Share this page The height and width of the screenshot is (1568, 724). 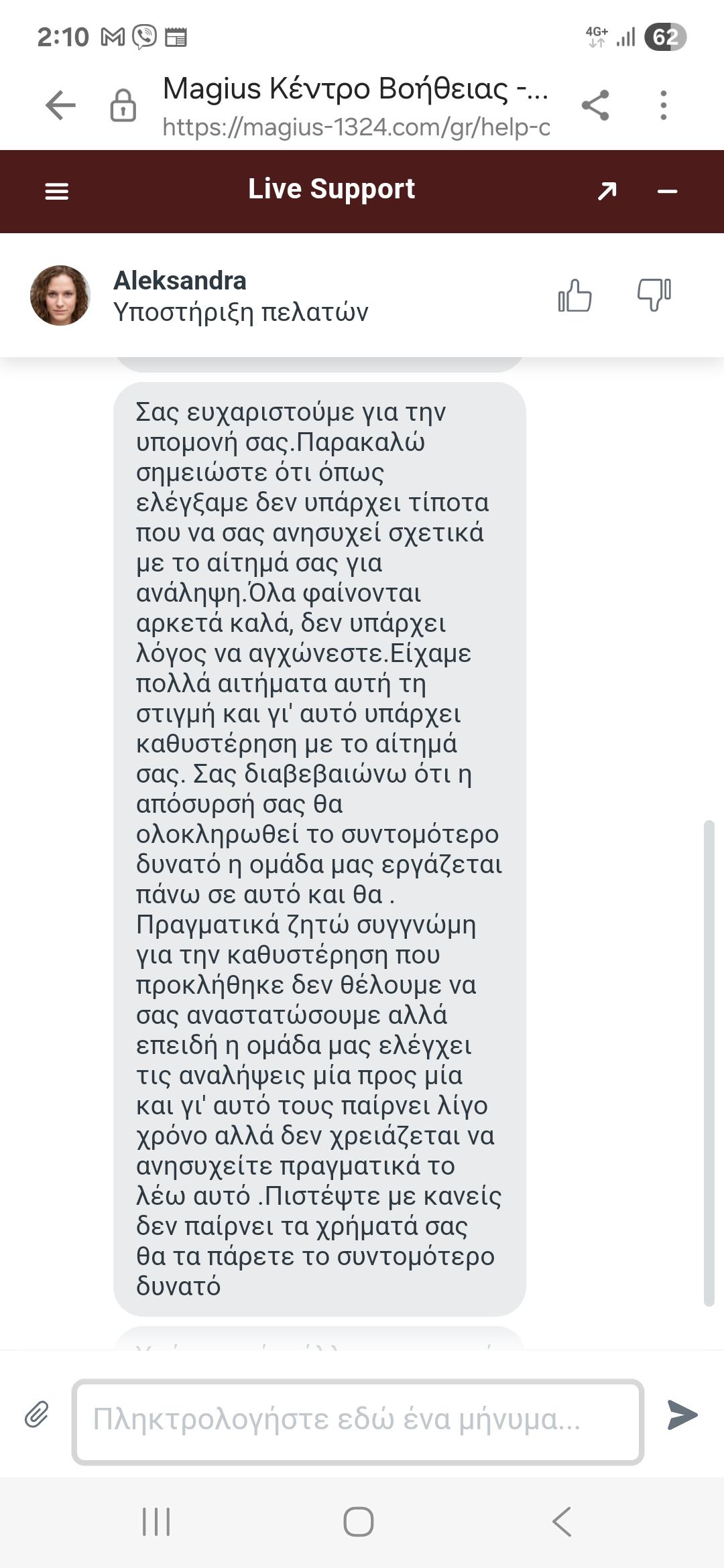(595, 105)
